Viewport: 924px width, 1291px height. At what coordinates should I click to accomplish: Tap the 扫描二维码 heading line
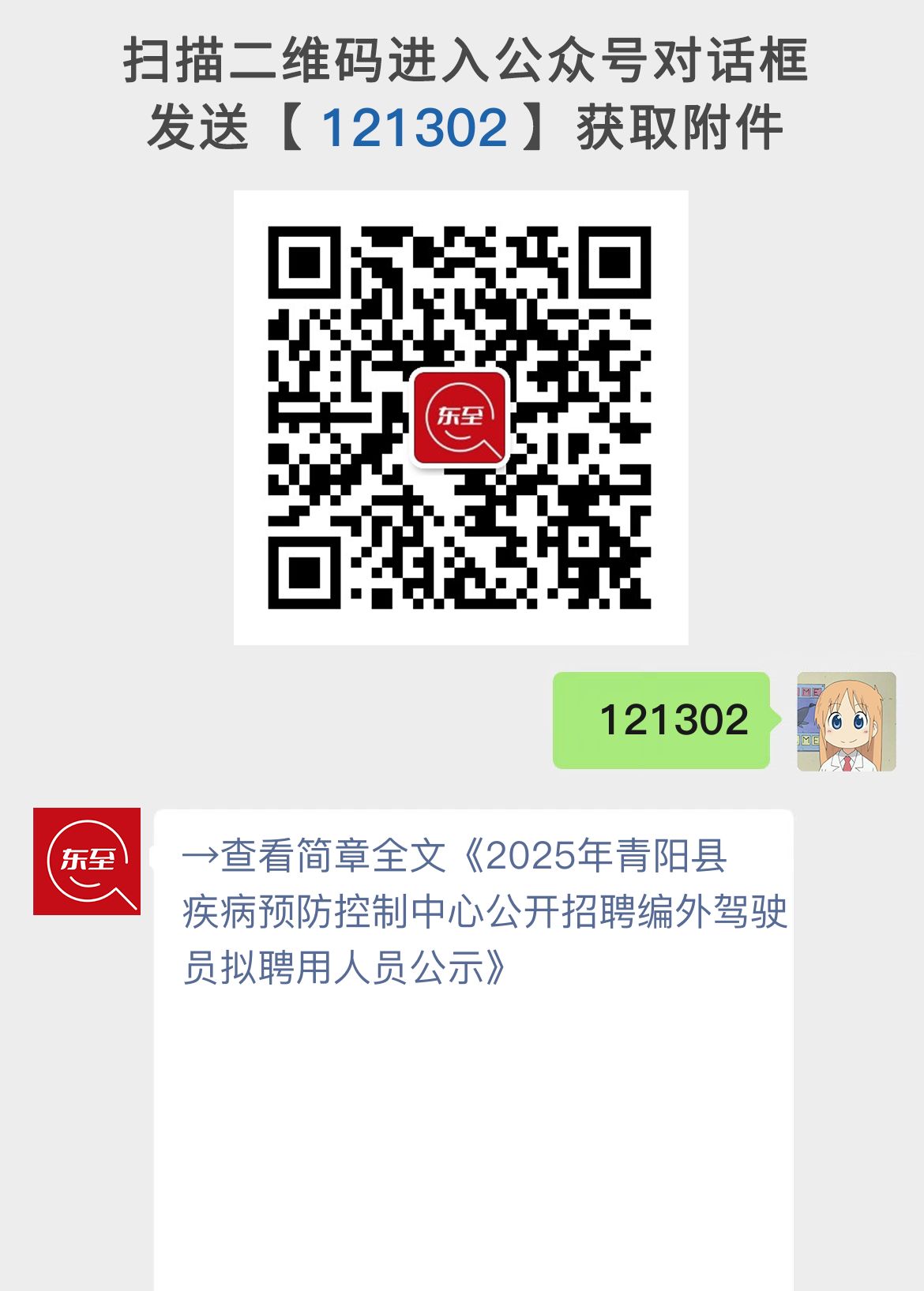(x=462, y=63)
